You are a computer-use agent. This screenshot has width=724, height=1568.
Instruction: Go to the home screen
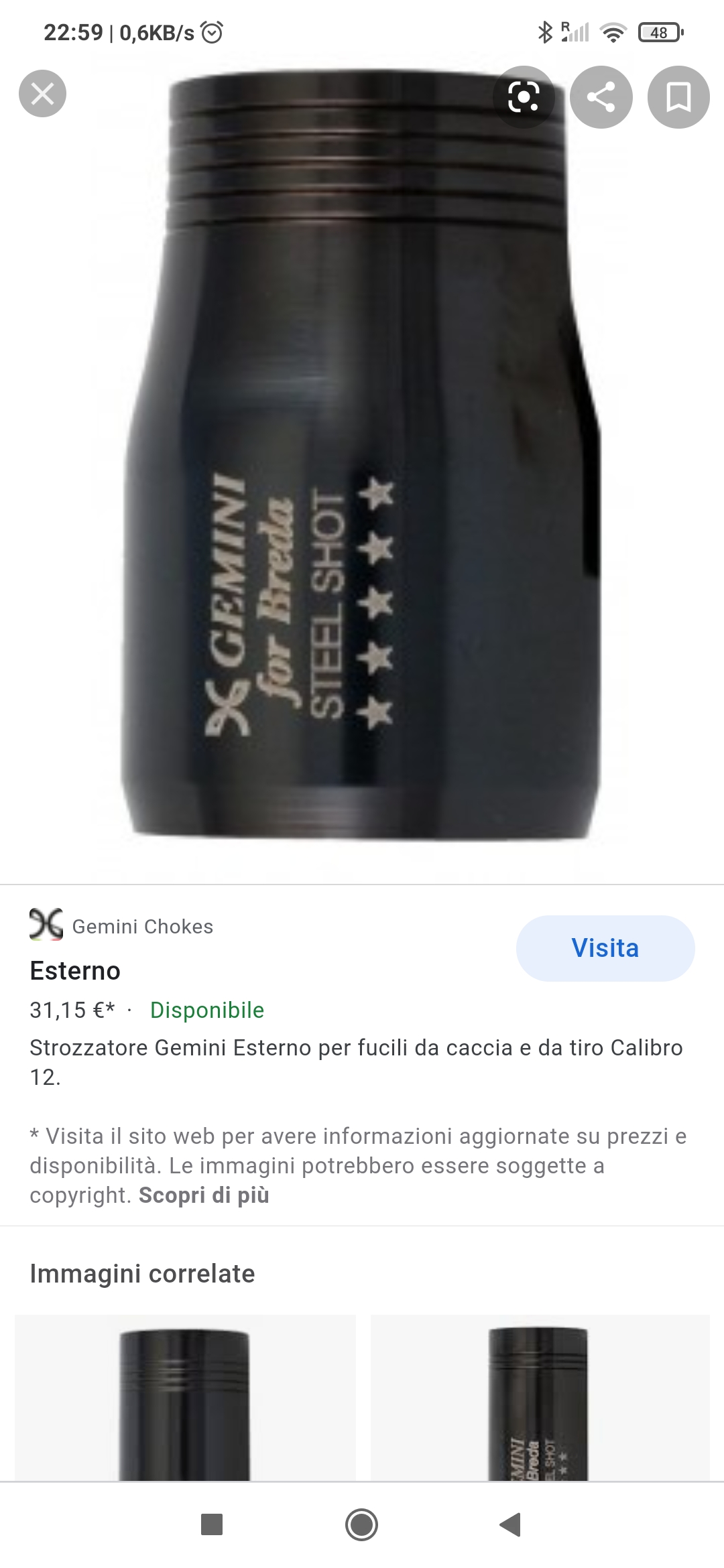[361, 1524]
